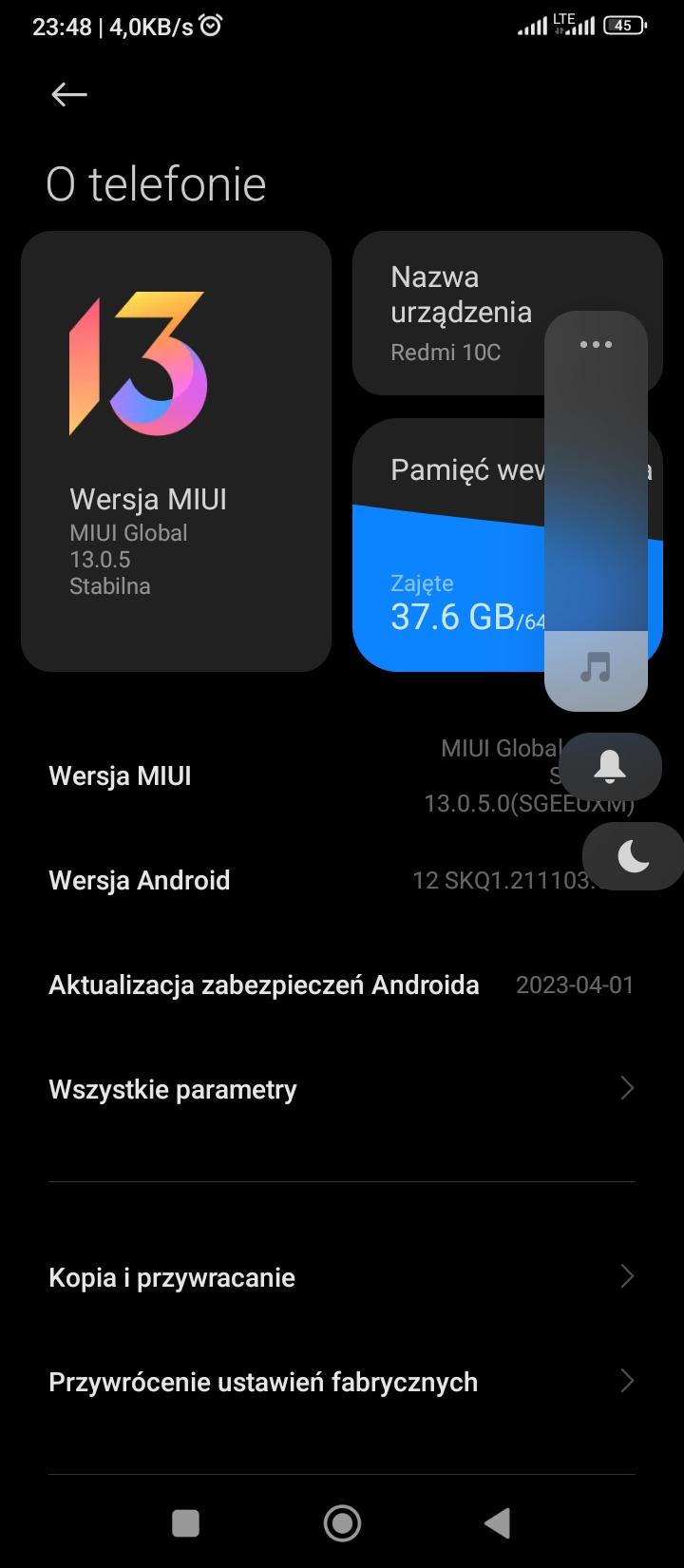Show recent apps
This screenshot has width=684, height=1568.
tap(185, 1523)
